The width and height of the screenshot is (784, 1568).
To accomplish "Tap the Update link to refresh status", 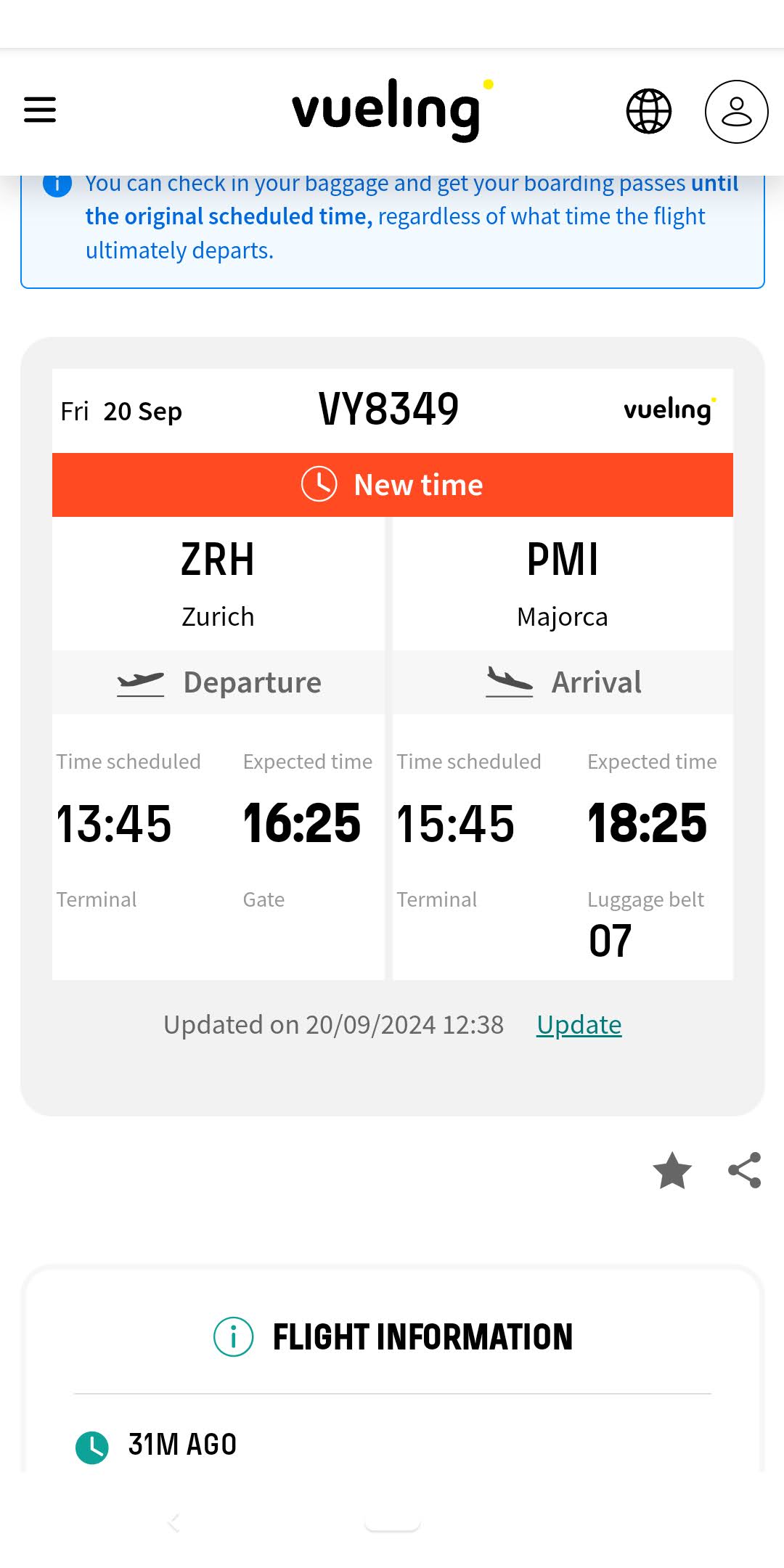I will click(579, 1024).
